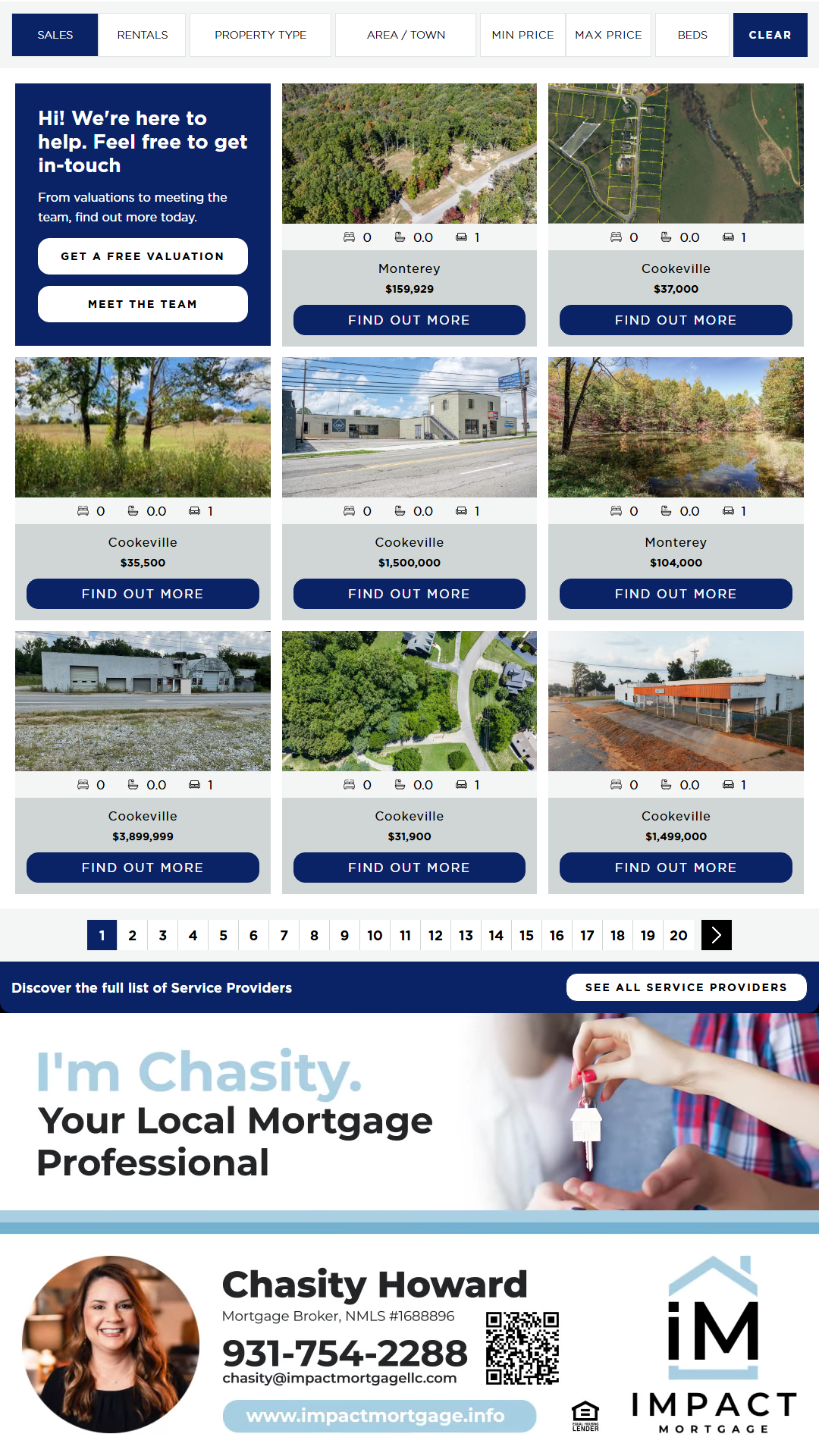The height and width of the screenshot is (1456, 819).
Task: Switch to the Rentals tab
Action: coord(143,35)
